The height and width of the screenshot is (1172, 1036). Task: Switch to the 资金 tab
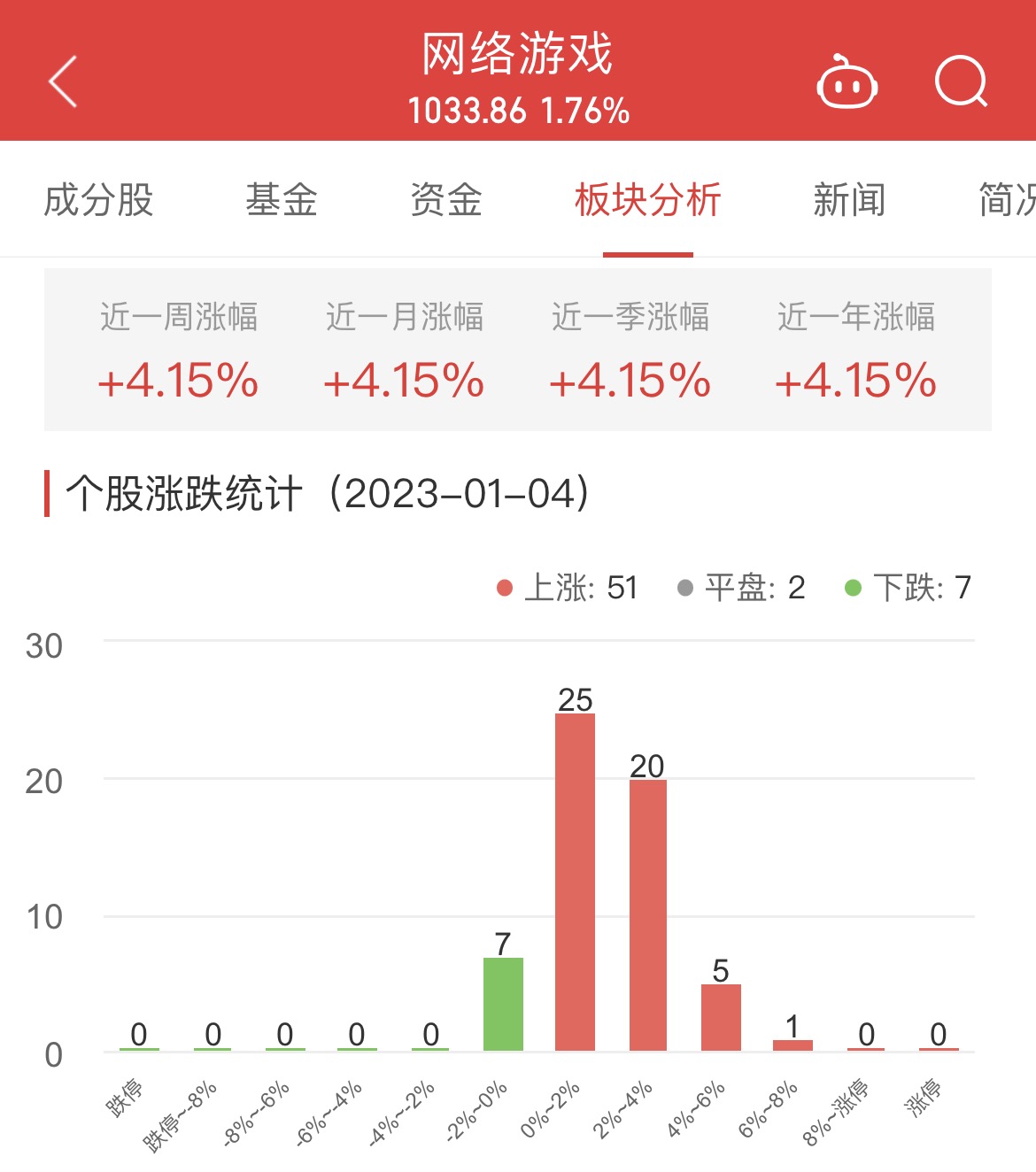(446, 200)
